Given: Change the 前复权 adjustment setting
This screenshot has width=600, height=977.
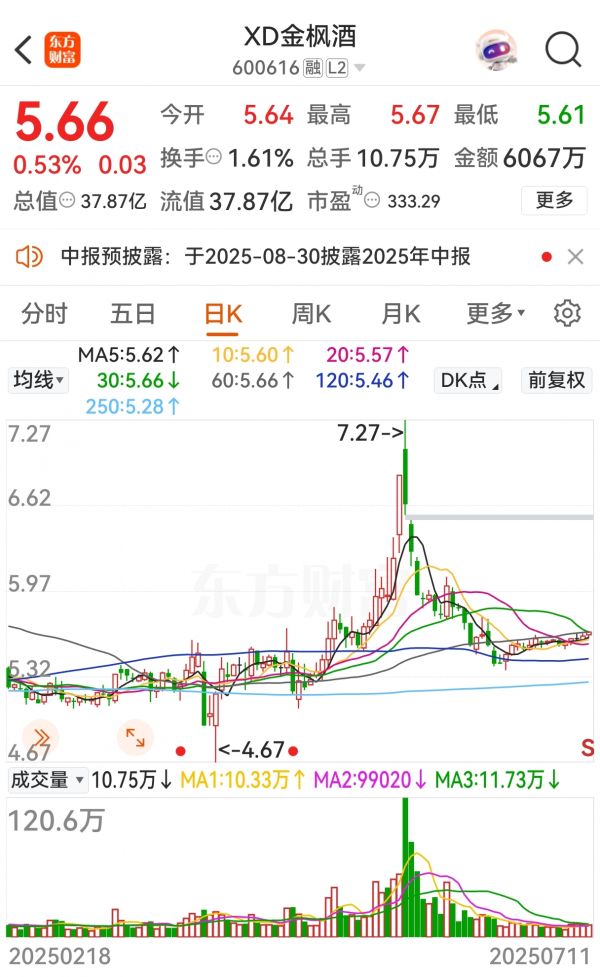Looking at the screenshot, I should coord(558,380).
